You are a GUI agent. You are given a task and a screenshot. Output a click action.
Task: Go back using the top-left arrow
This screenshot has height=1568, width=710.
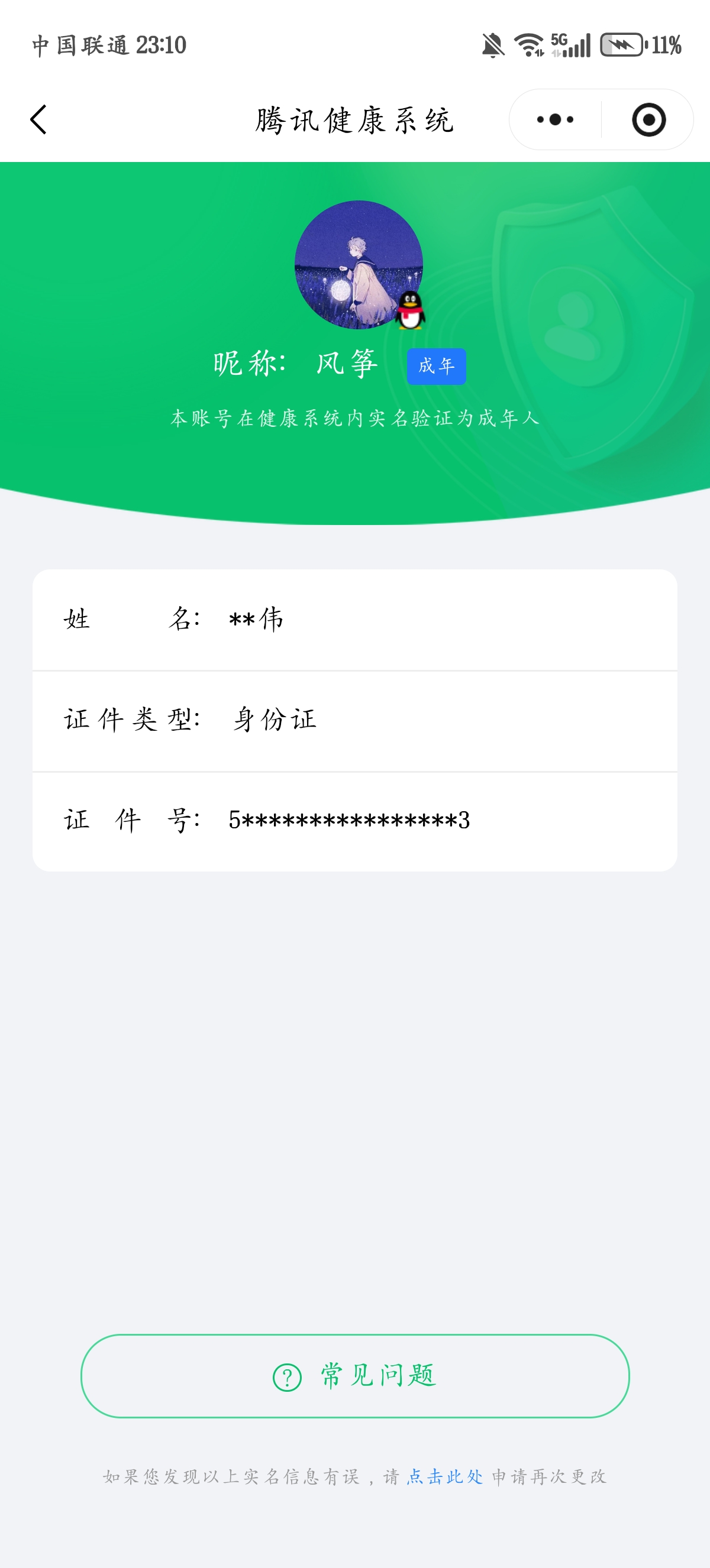[x=38, y=119]
